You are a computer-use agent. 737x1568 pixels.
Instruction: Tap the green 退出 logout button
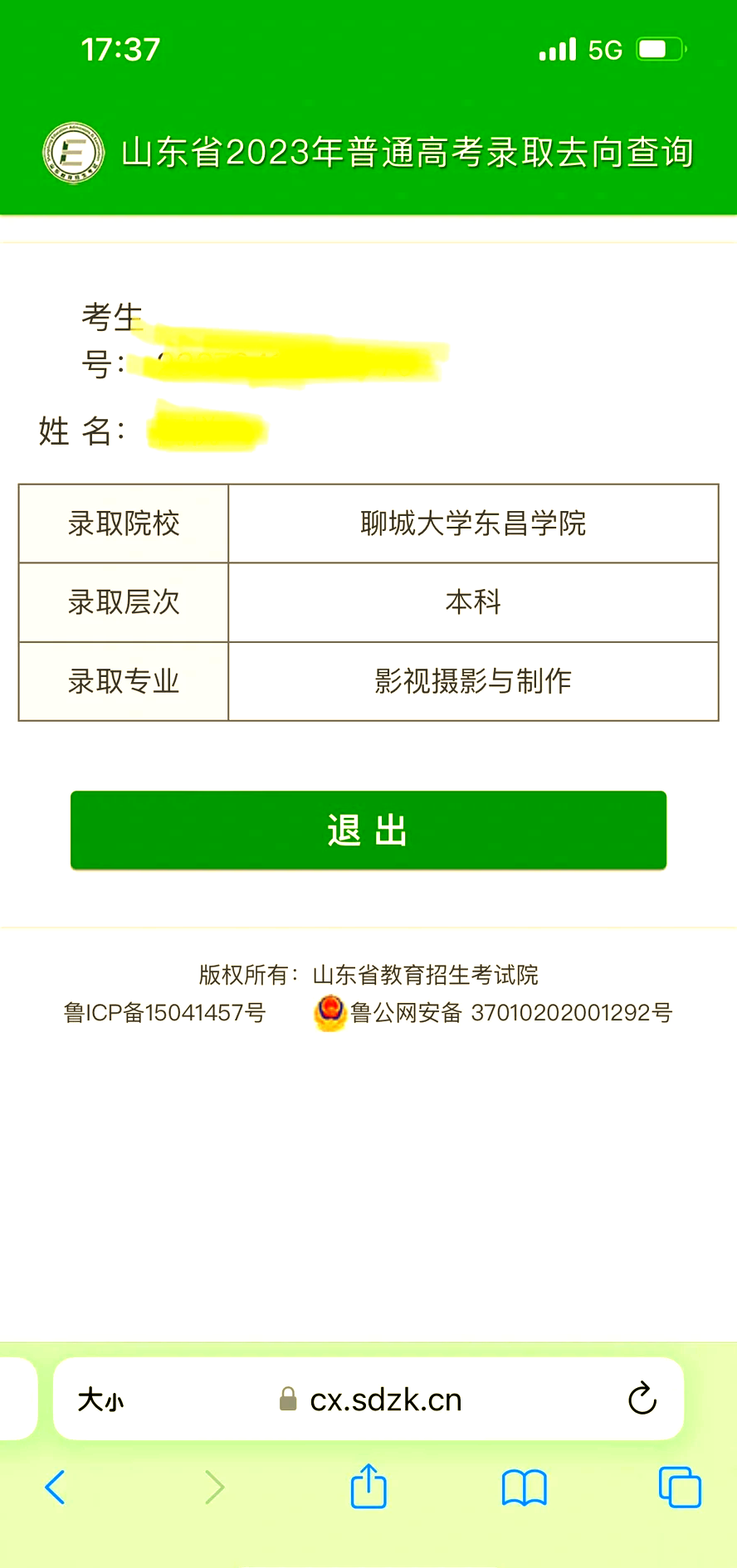click(368, 830)
